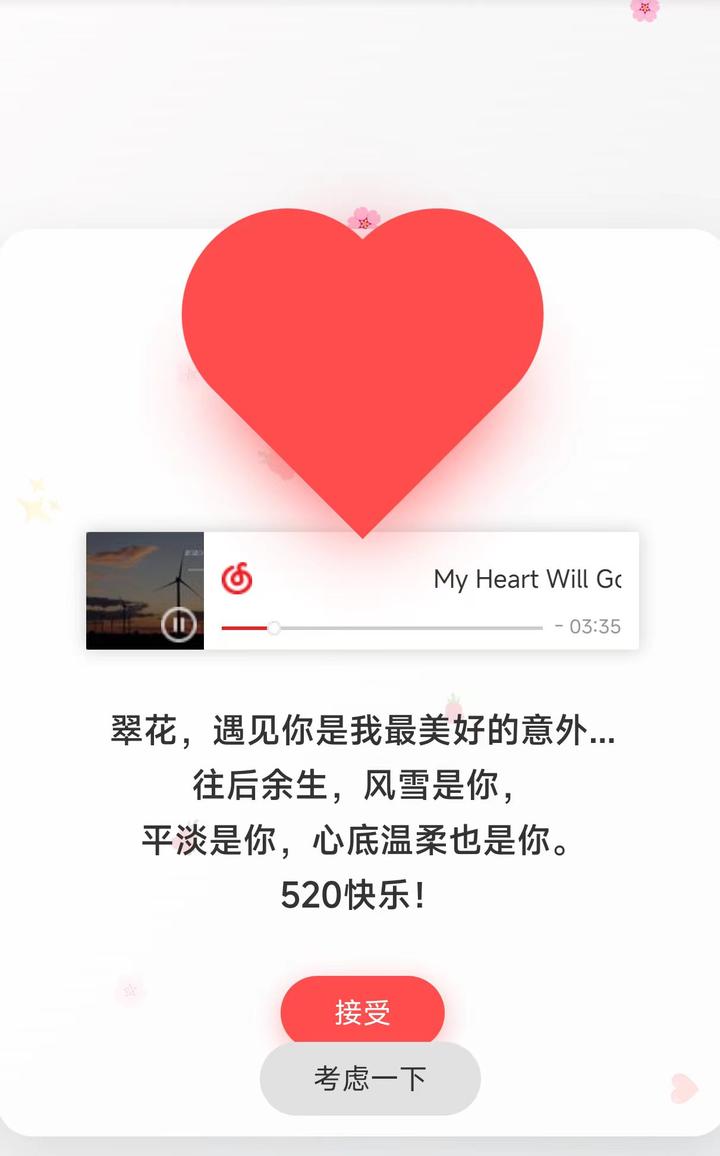Open the NetEase Cloud Music logo icon
Screen dimensions: 720x1156
237,578
